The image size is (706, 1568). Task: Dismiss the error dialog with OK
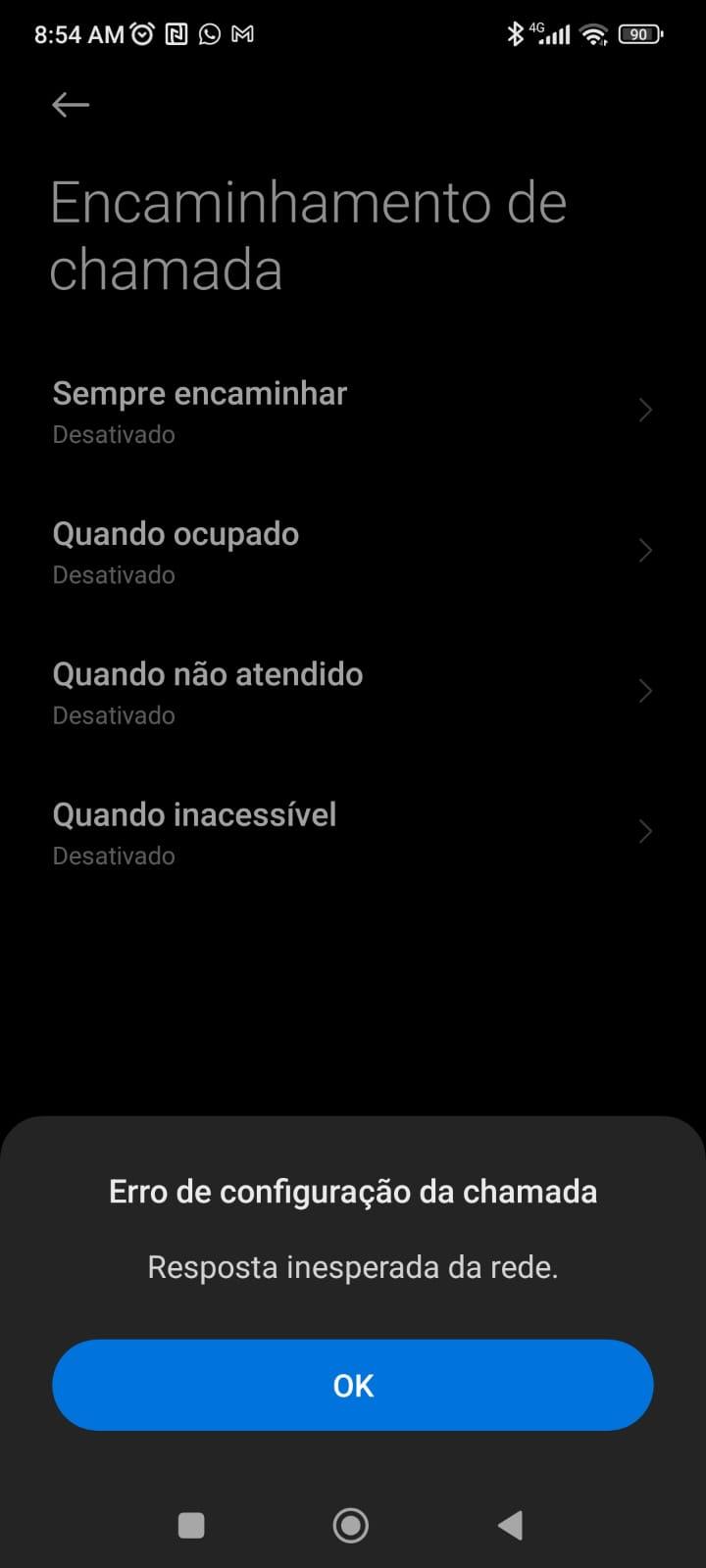click(353, 1385)
